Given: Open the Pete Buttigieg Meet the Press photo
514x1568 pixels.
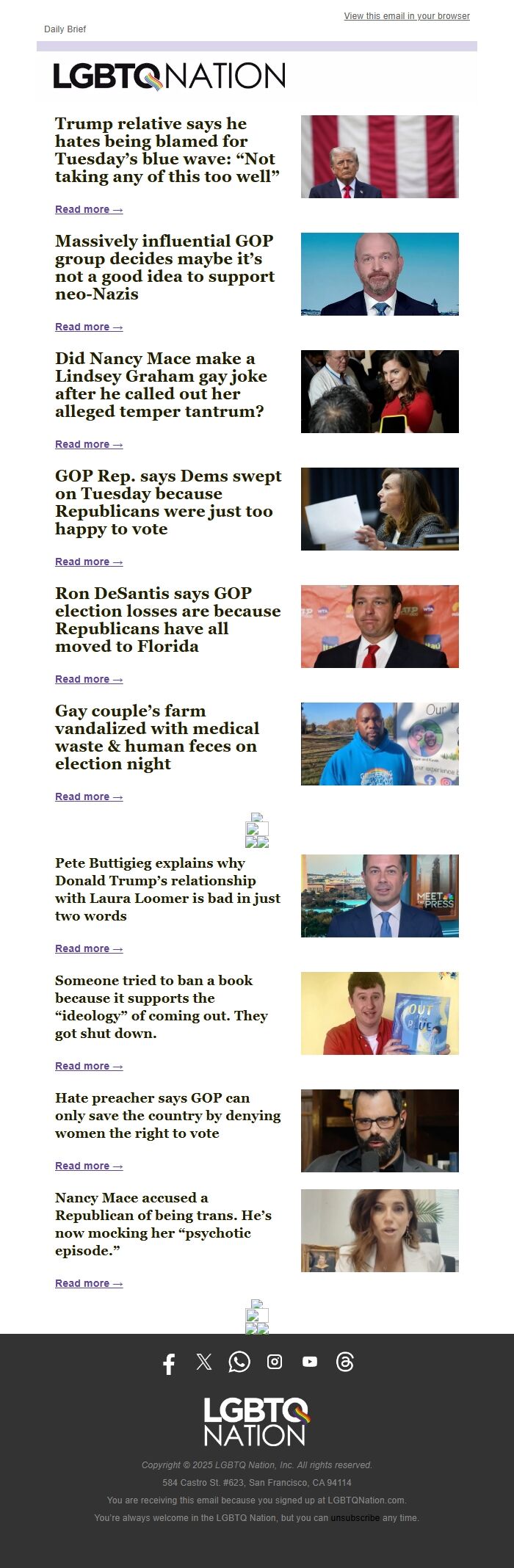Looking at the screenshot, I should click(380, 896).
